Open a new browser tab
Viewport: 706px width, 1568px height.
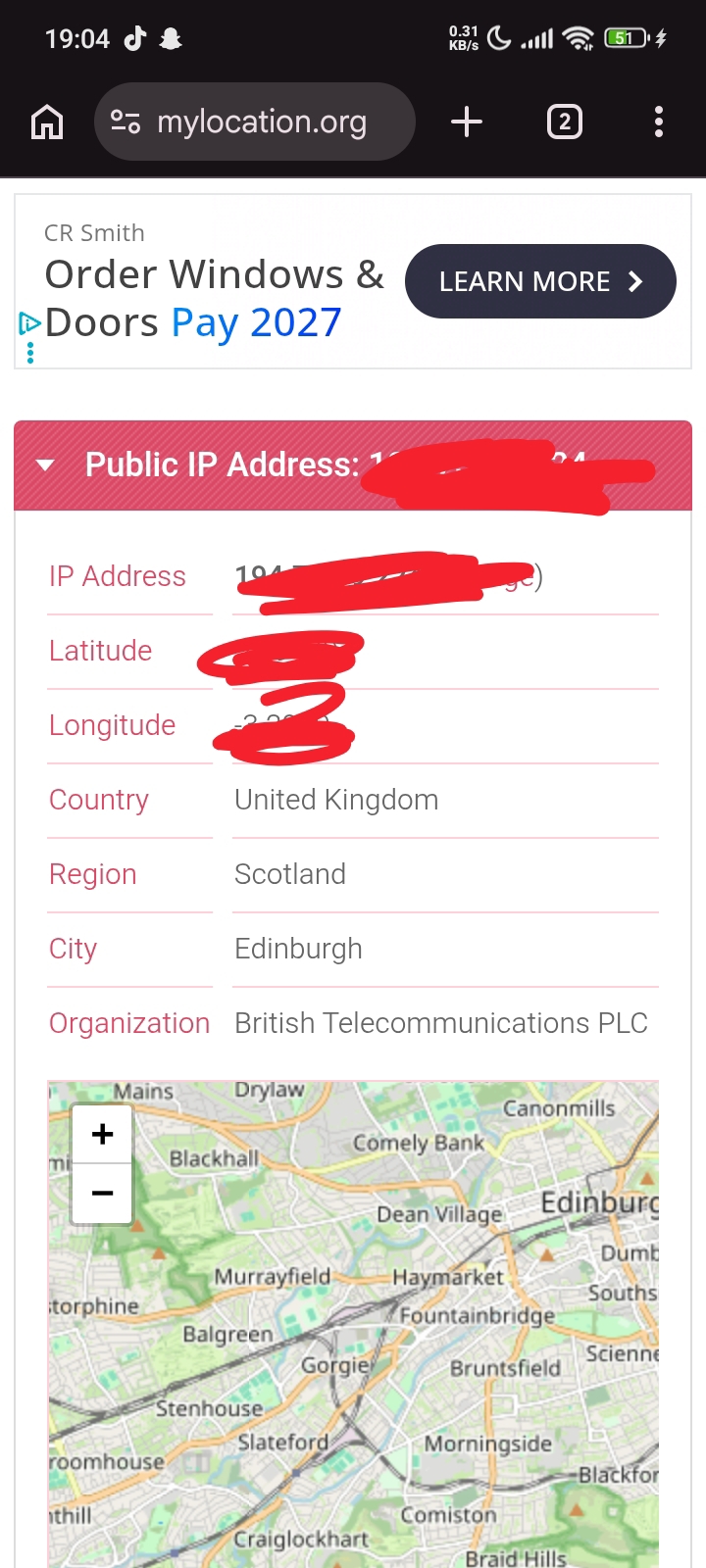click(x=467, y=122)
